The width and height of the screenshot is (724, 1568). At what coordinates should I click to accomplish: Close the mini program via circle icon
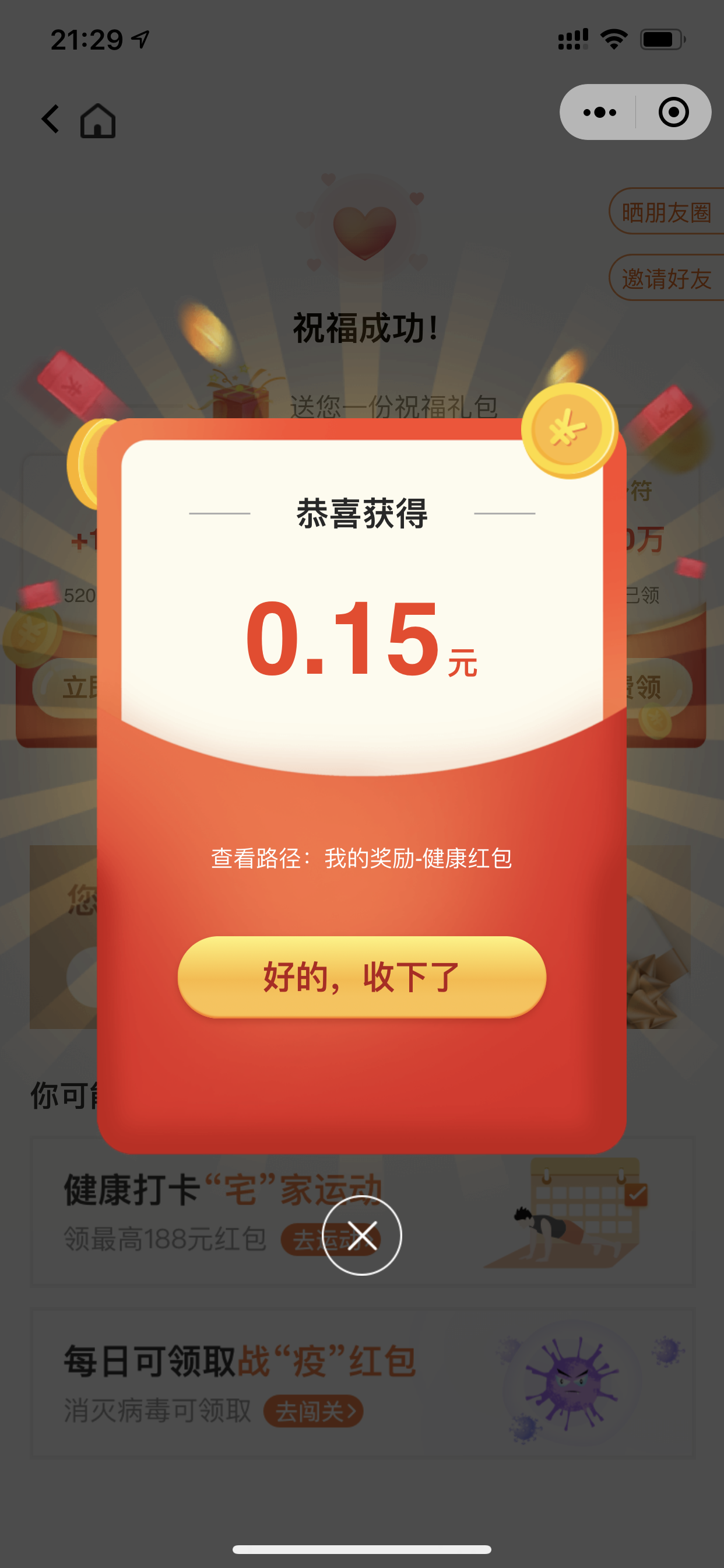(673, 112)
